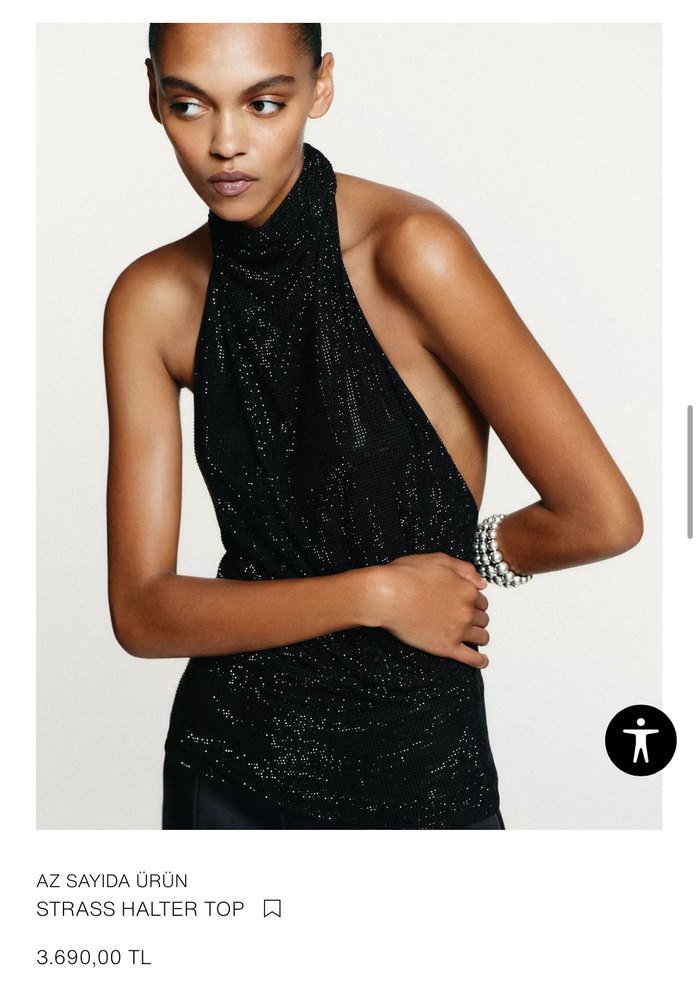698x983 pixels.
Task: Save Strass Halter Top with bookmark icon
Action: [272, 909]
